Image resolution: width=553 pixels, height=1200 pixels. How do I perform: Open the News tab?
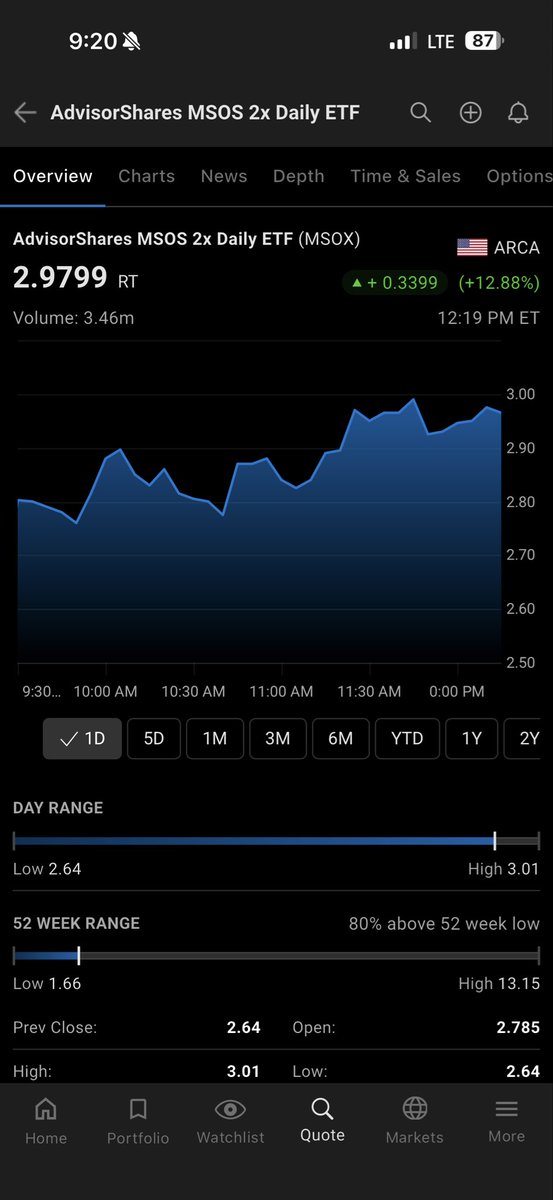(x=224, y=176)
